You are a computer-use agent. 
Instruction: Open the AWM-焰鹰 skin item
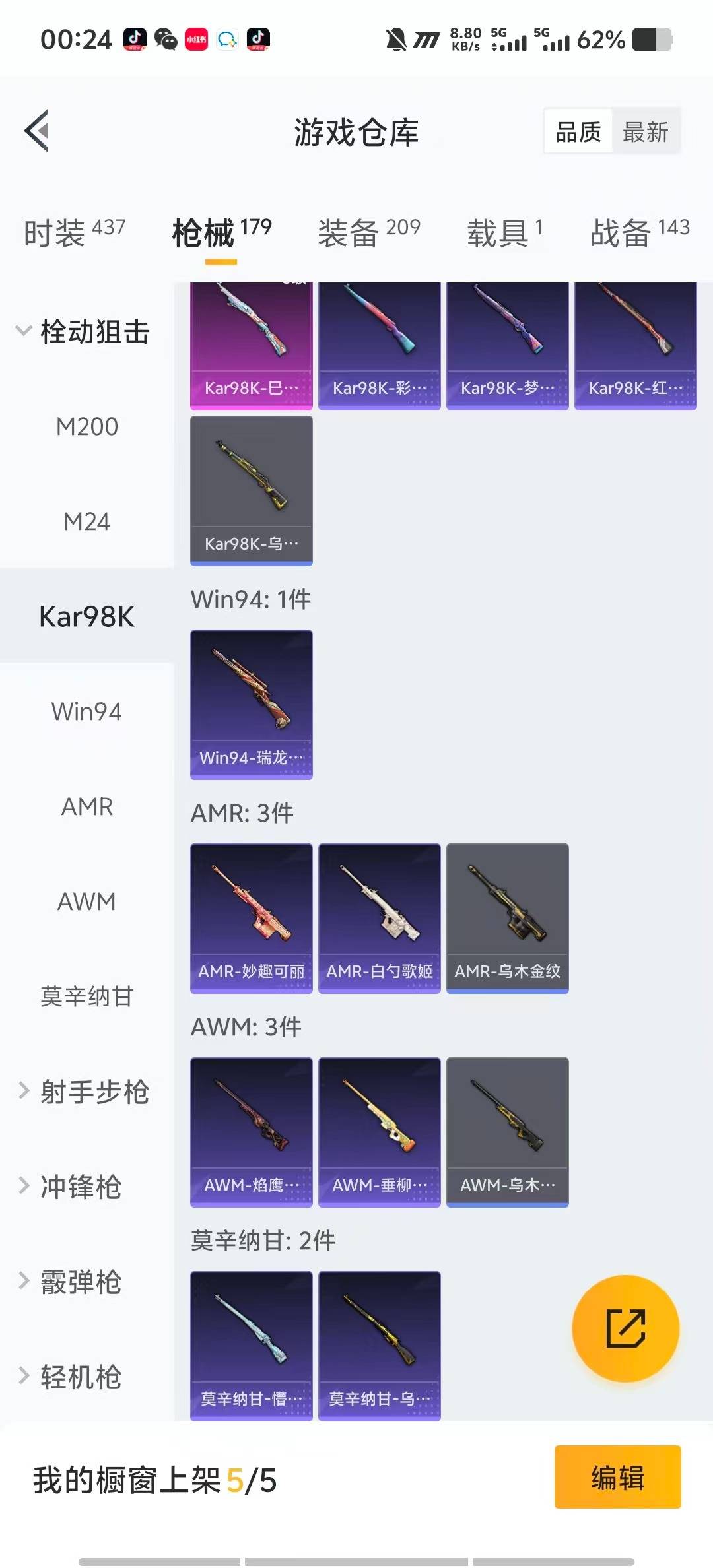click(x=251, y=1132)
